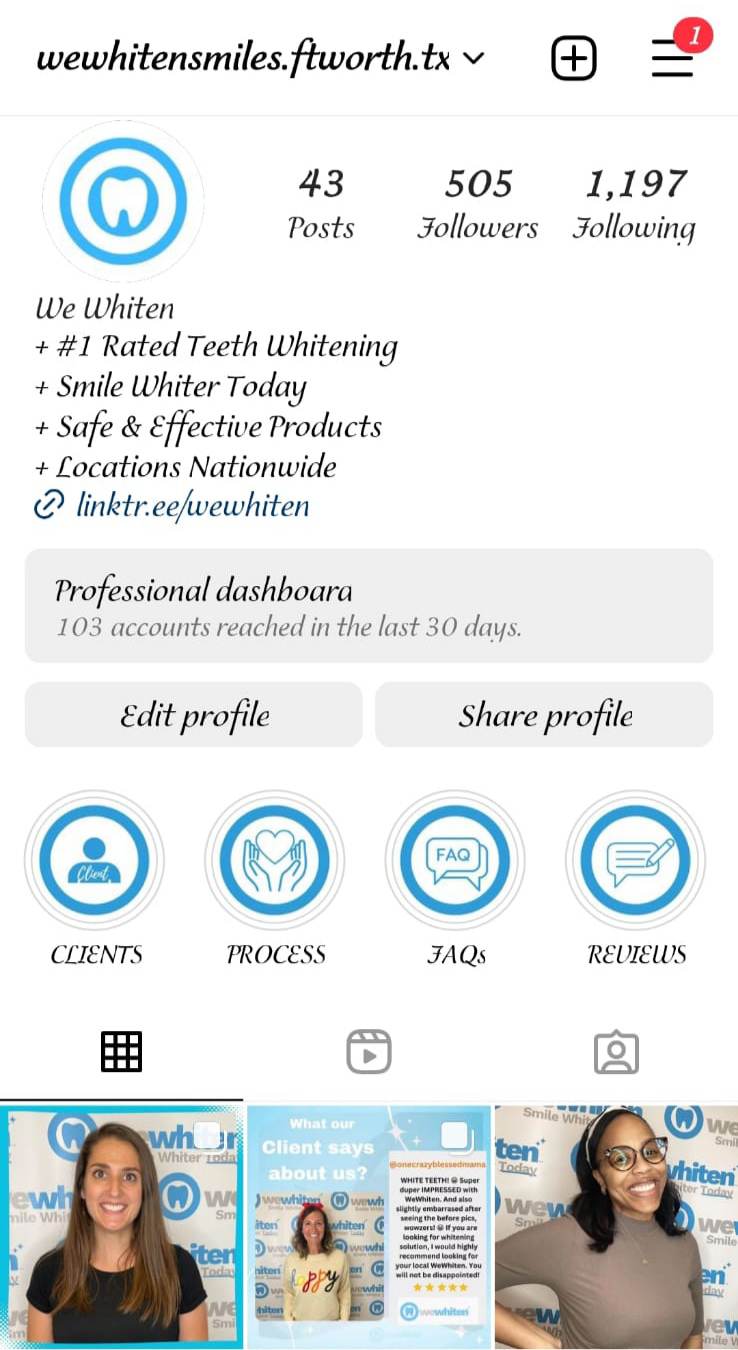Screen dimensions: 738x1350
Task: Open the post of woman in black shirt
Action: coord(120,1225)
